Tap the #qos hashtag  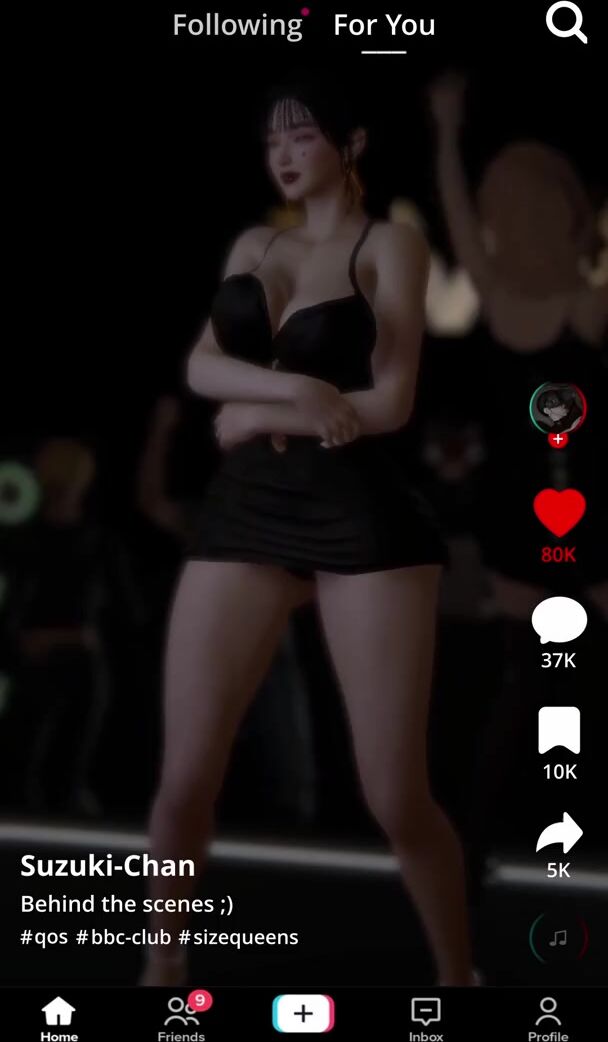point(44,937)
